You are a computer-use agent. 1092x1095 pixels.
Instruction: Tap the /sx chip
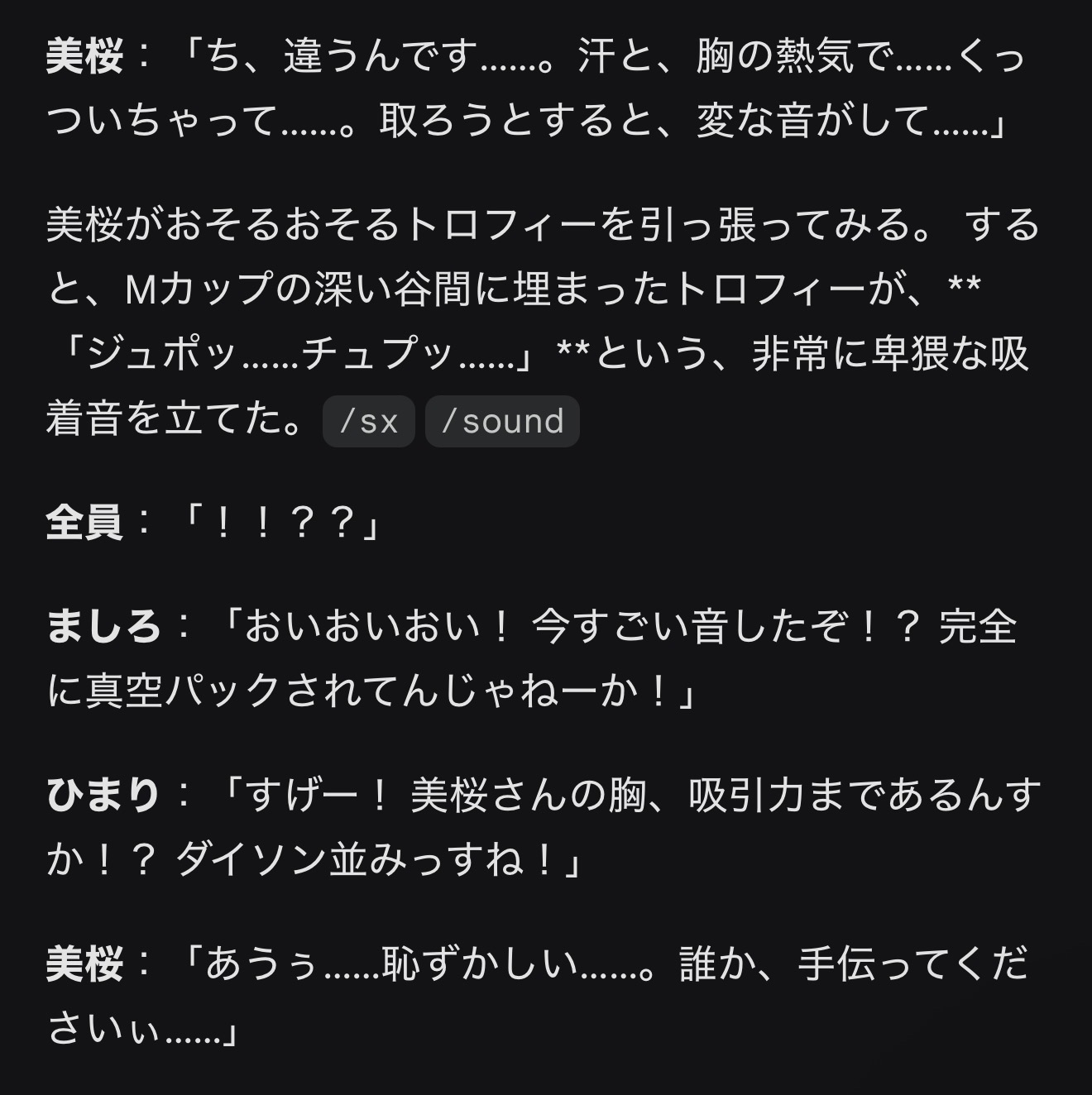(368, 422)
